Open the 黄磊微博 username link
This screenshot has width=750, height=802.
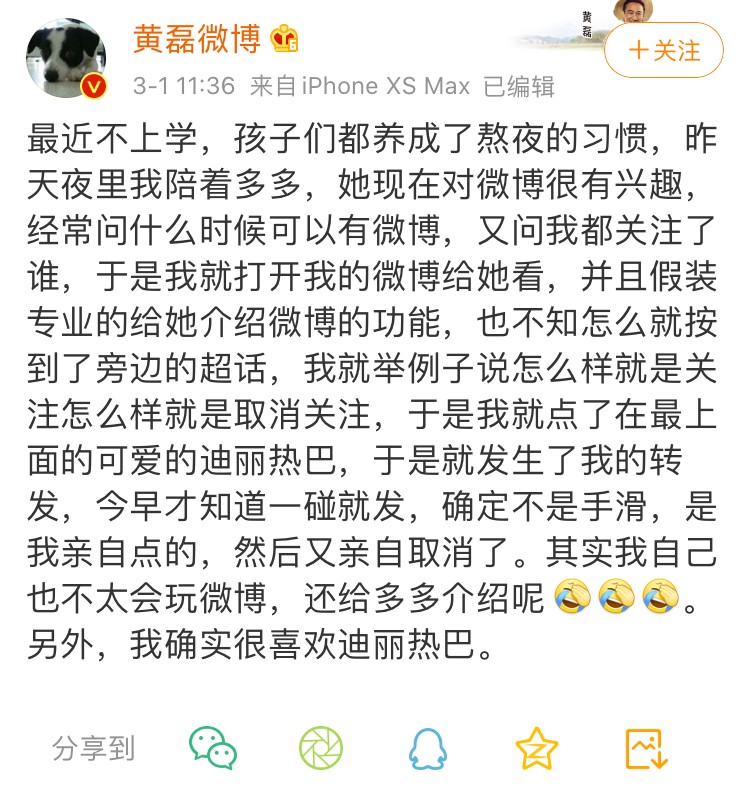pos(197,40)
